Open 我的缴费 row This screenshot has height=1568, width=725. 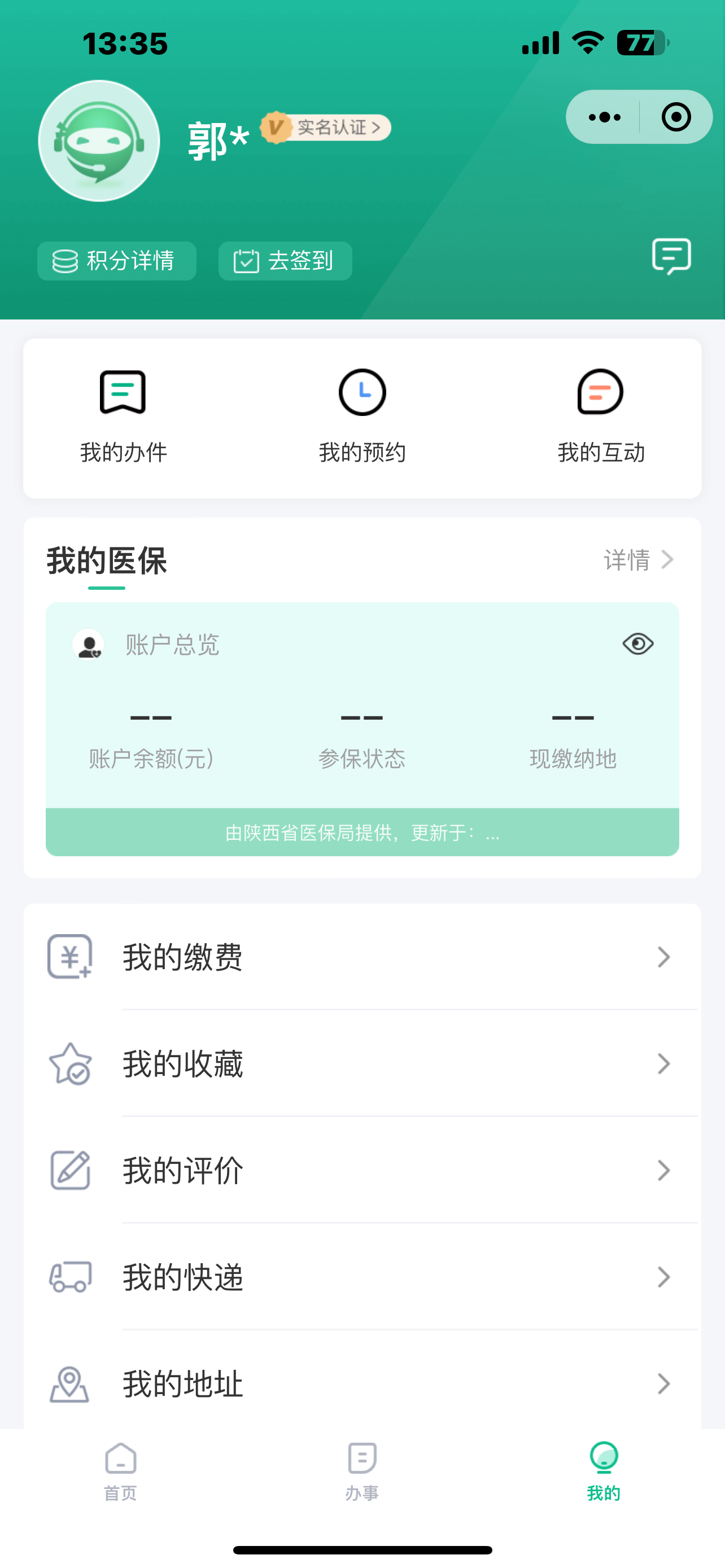click(362, 957)
